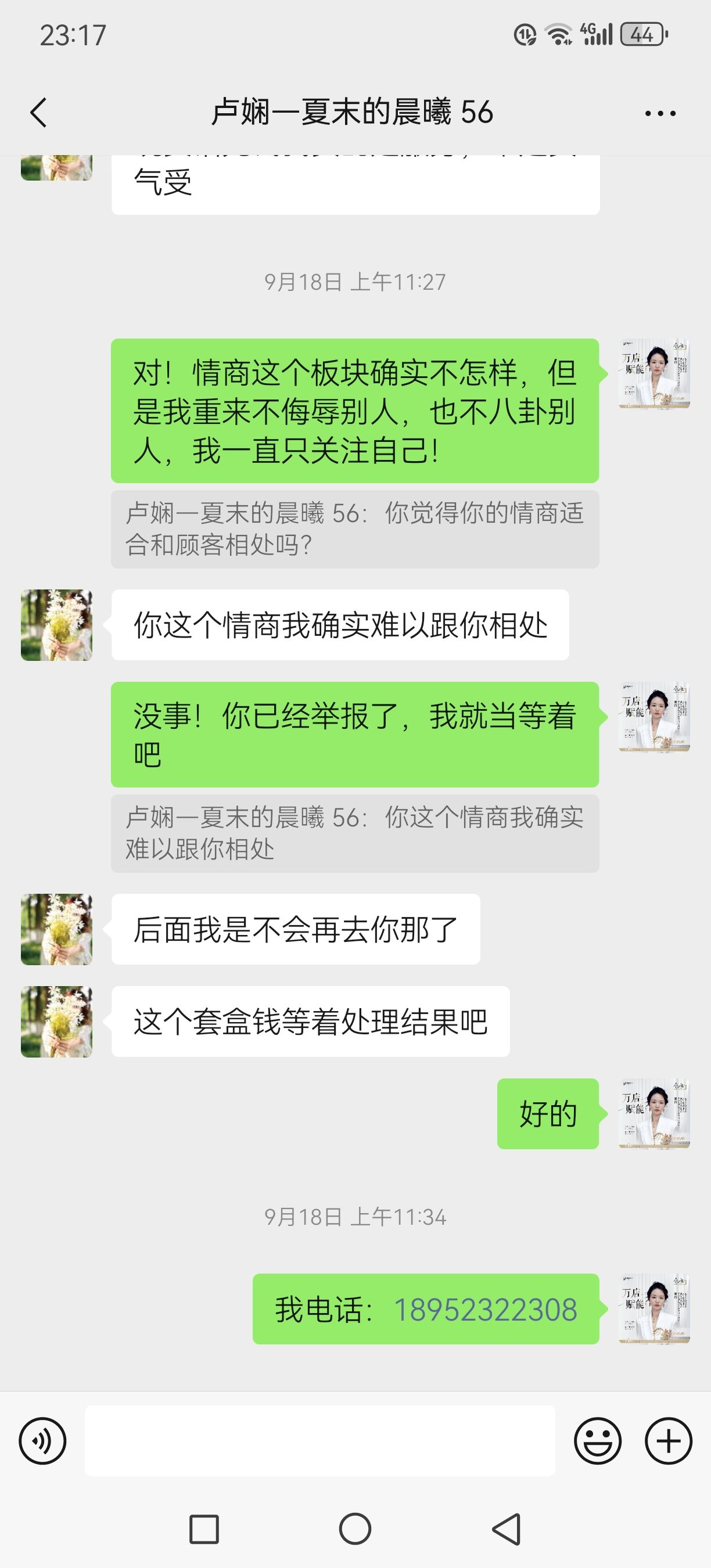Go to the system home screen
The height and width of the screenshot is (1568, 711).
(355, 1529)
